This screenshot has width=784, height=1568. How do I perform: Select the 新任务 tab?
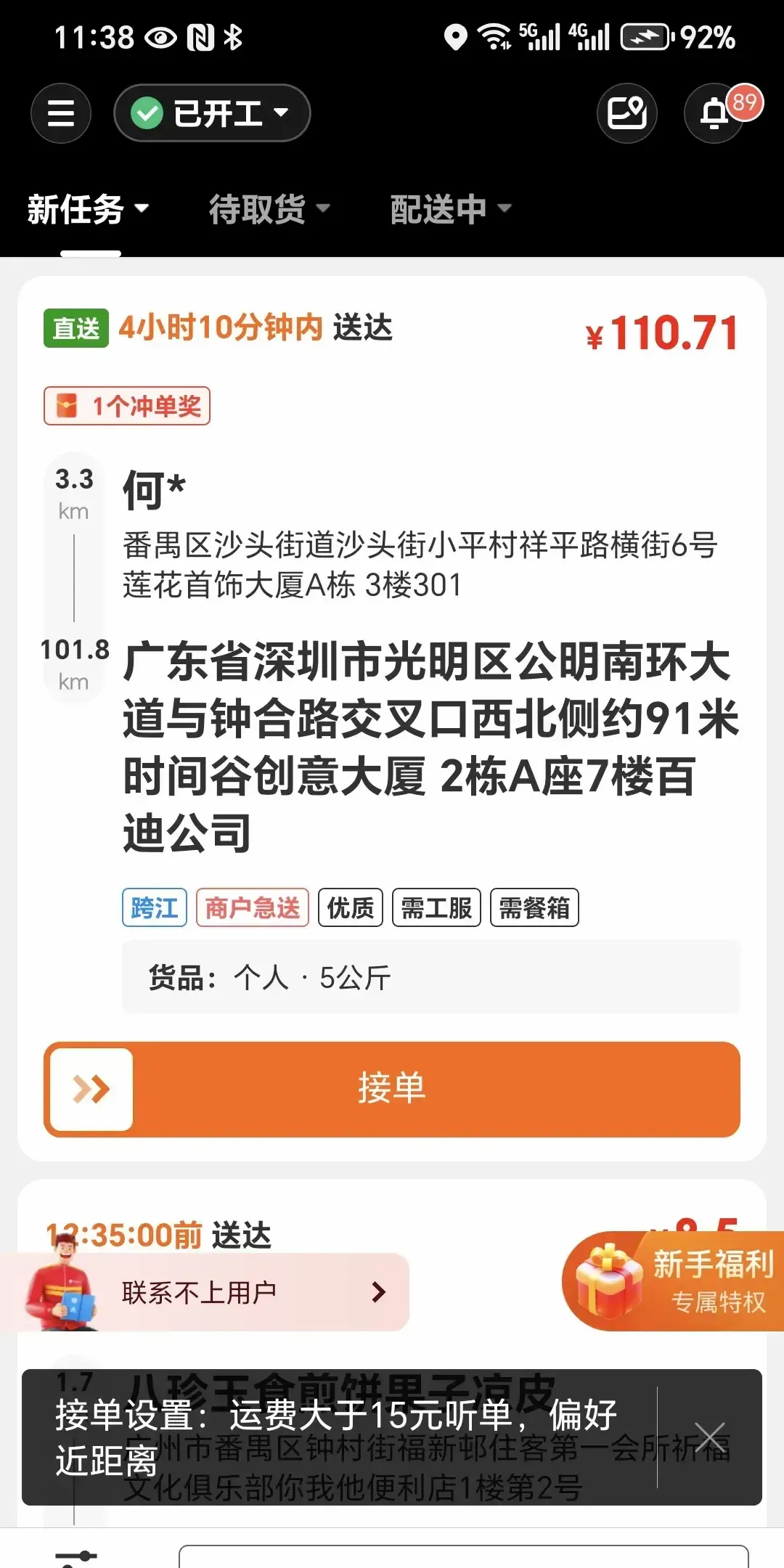[x=88, y=210]
